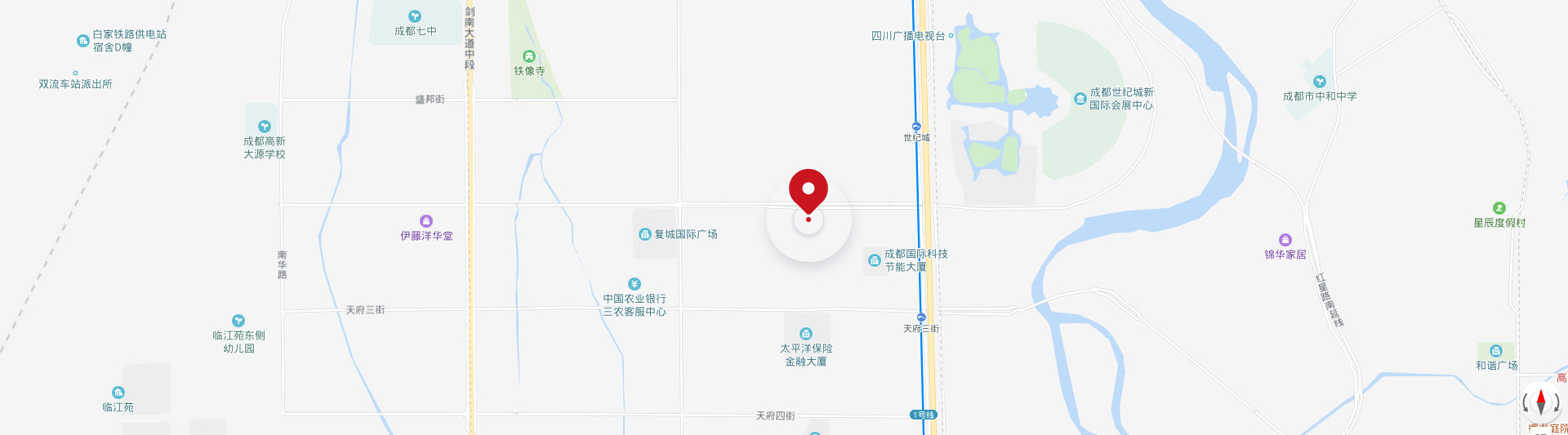
Task: Select 成都世纪城新国际会展中心 on the map
Action: coord(1080,99)
